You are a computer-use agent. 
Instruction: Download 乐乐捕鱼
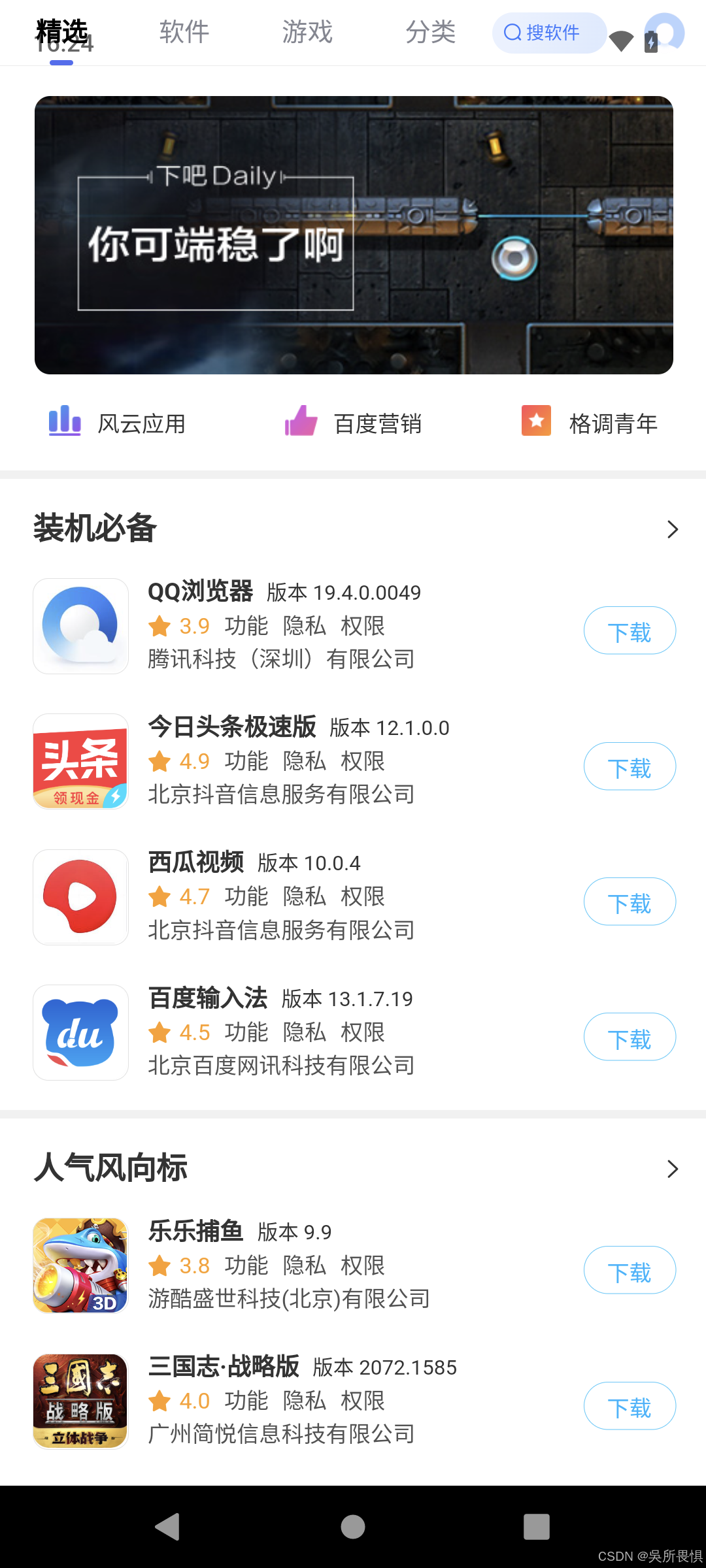(629, 1271)
